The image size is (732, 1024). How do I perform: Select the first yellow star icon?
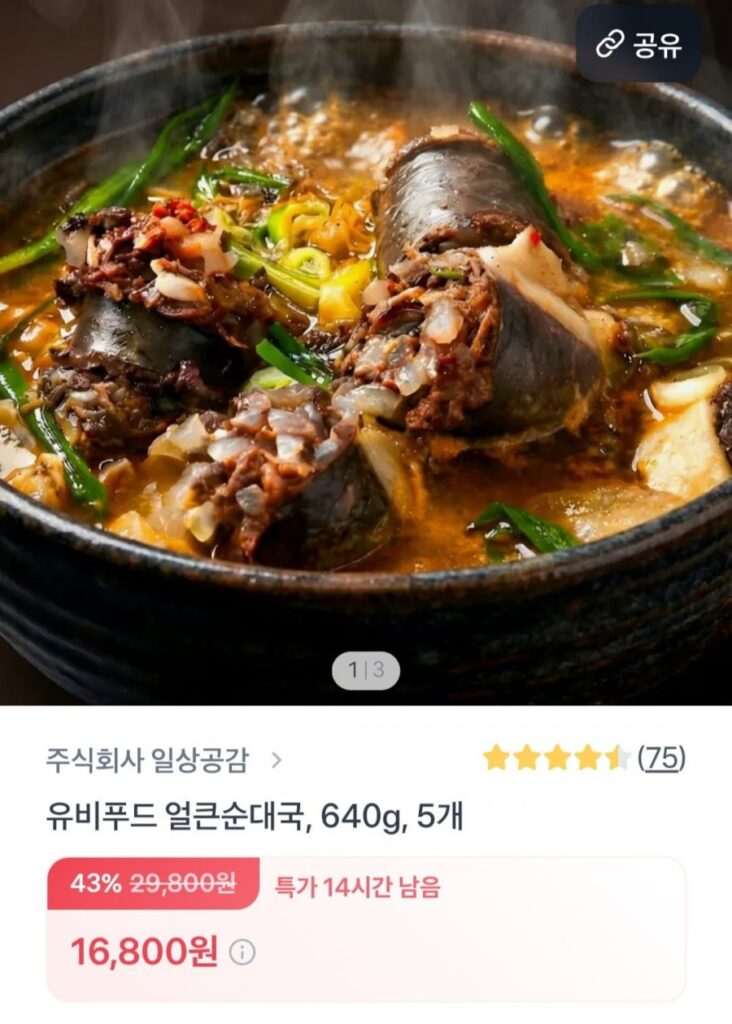498,757
